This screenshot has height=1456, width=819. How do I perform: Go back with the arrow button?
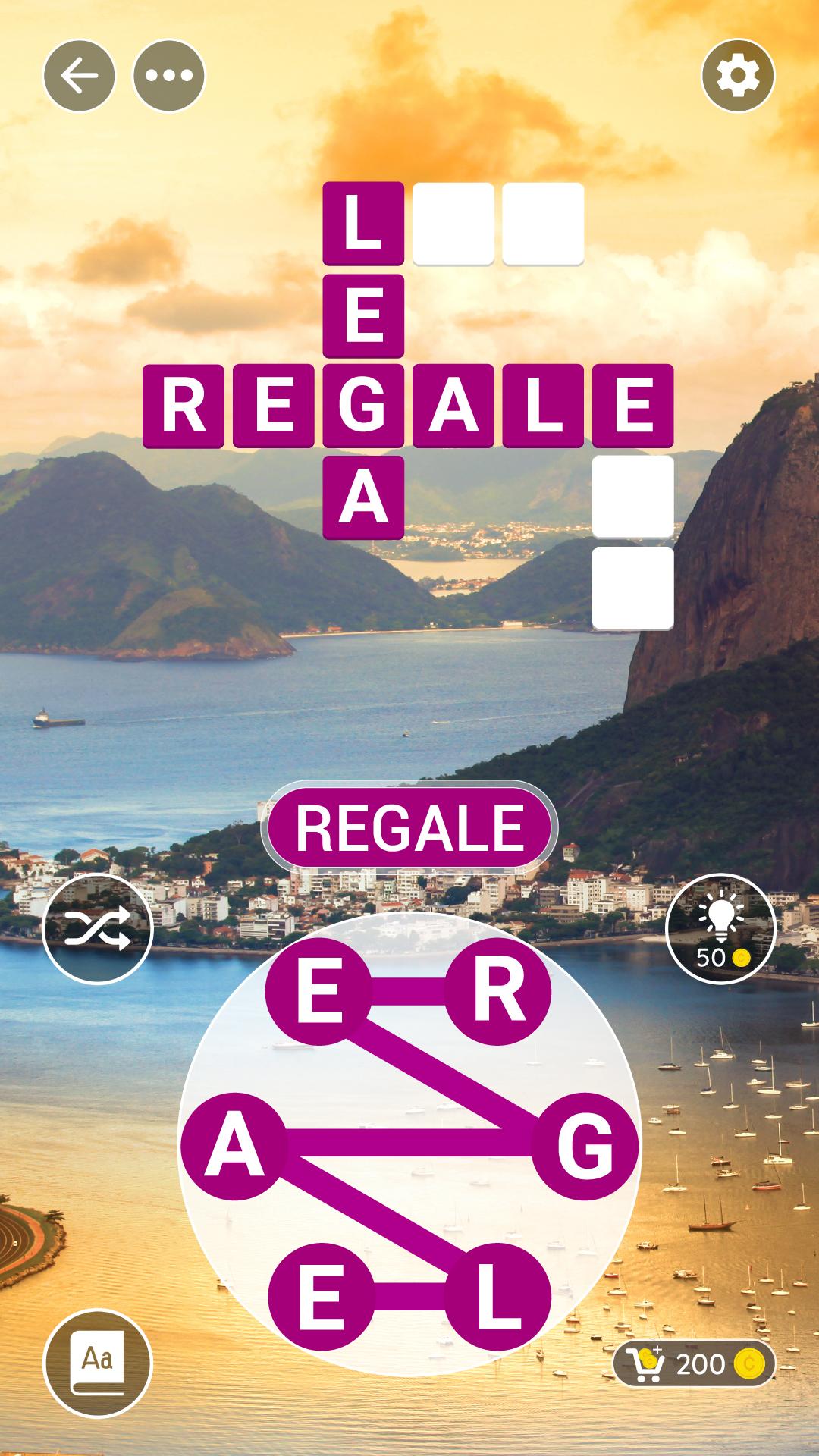coord(80,76)
